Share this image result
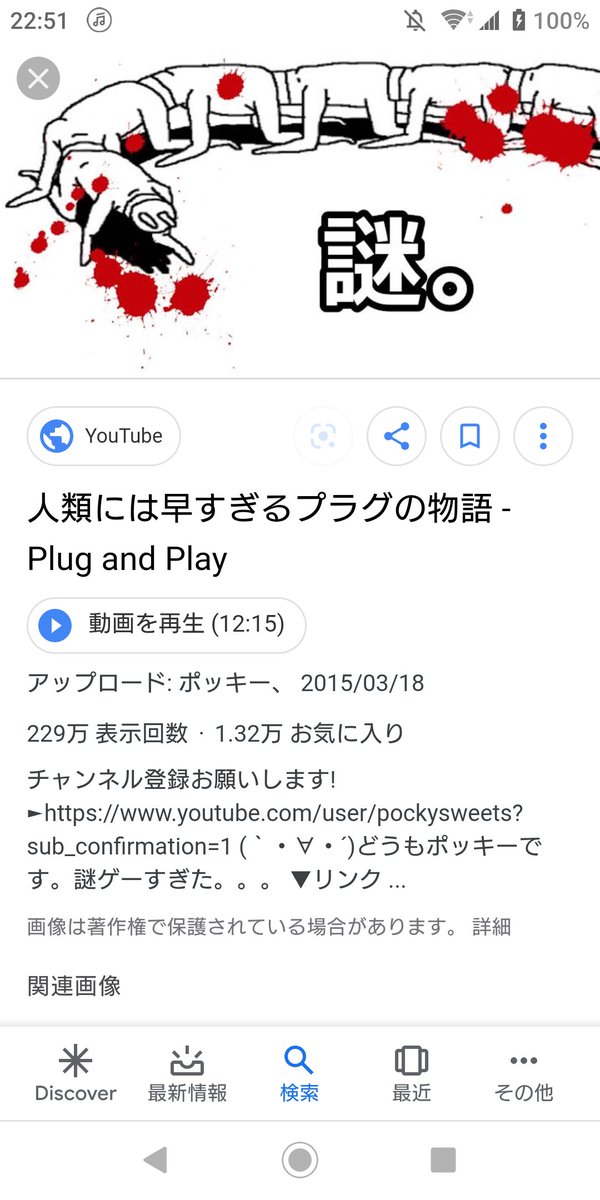600x1200 pixels. pos(397,436)
